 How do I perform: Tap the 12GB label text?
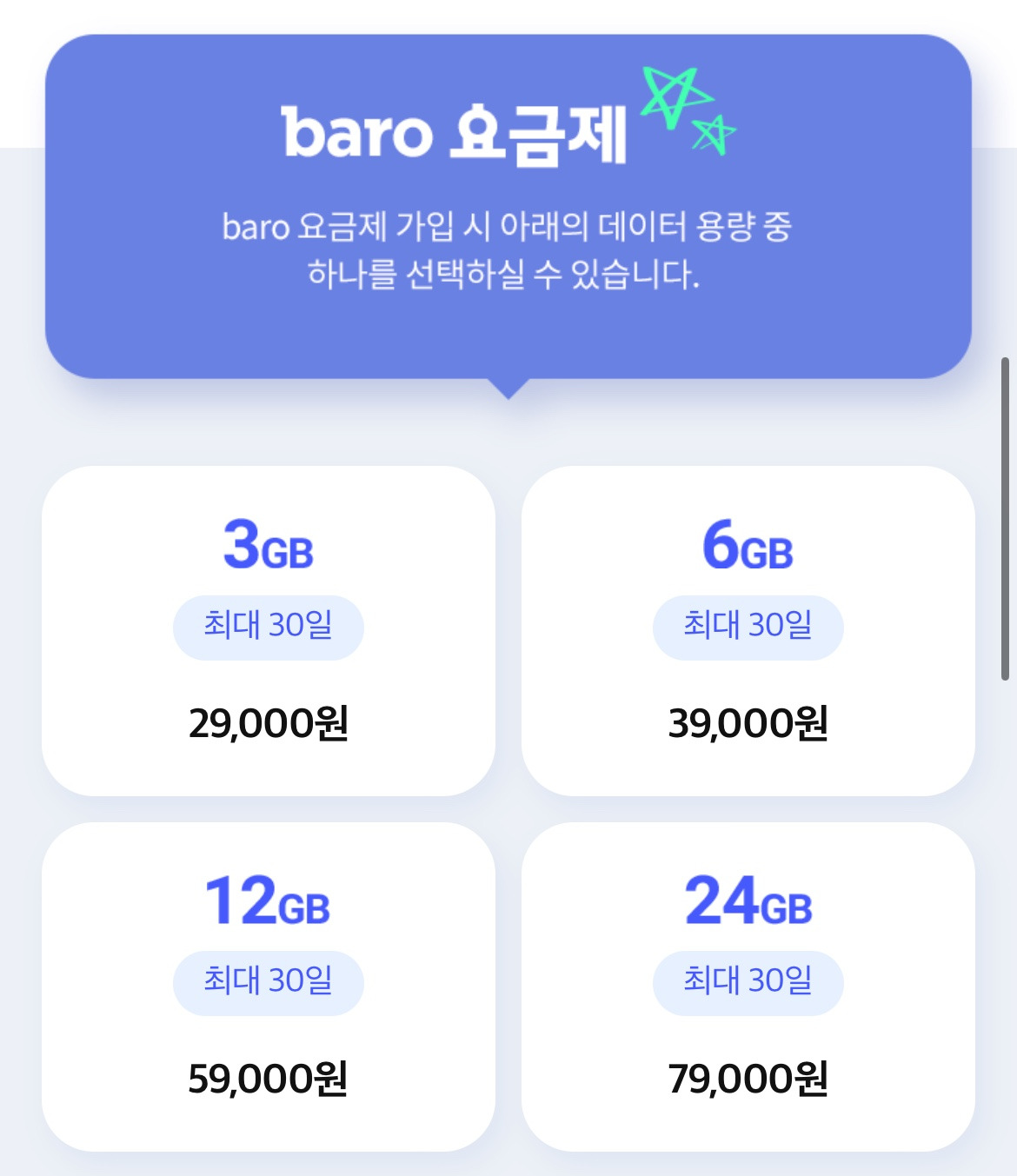click(x=268, y=902)
